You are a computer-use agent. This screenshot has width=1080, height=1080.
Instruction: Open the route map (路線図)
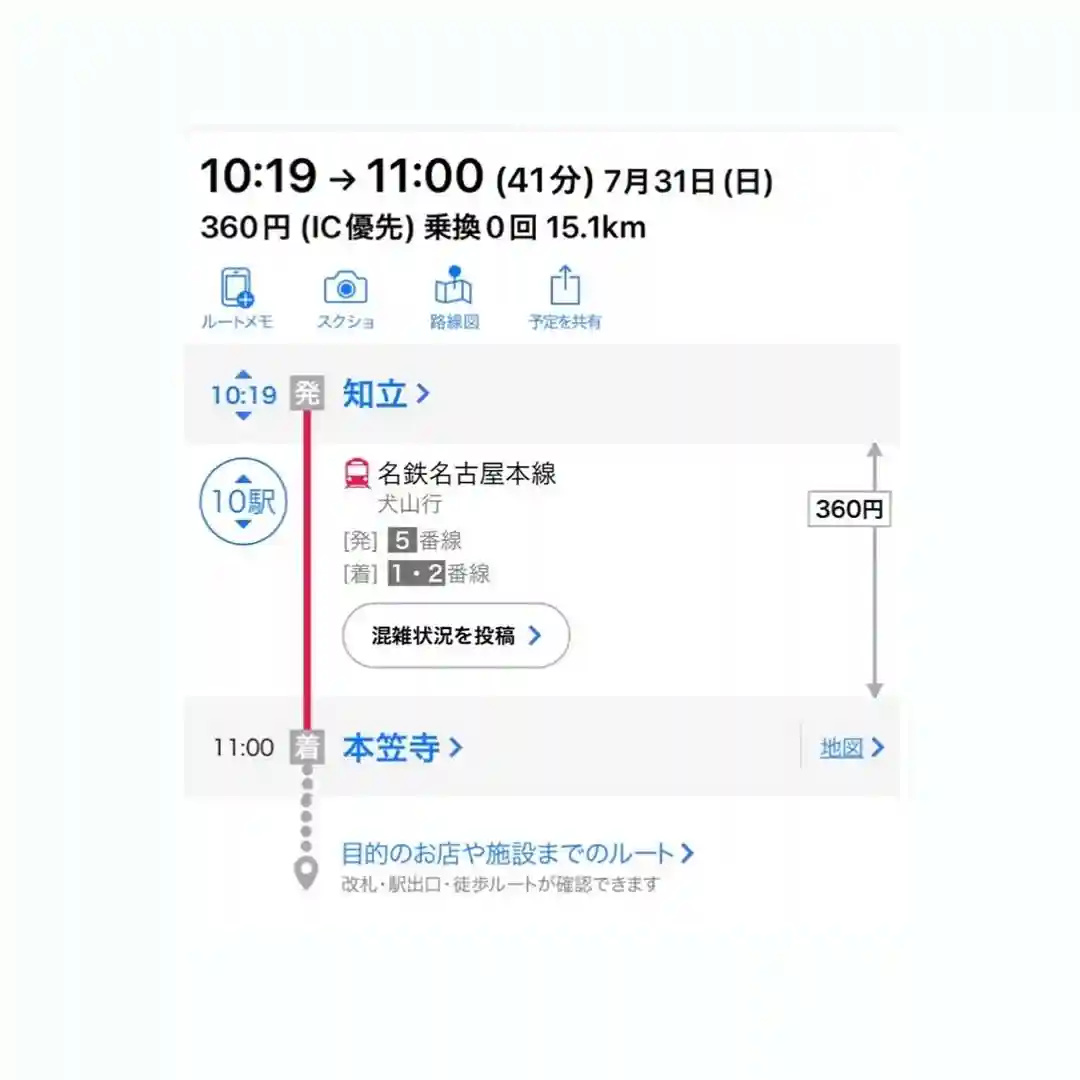tap(453, 298)
